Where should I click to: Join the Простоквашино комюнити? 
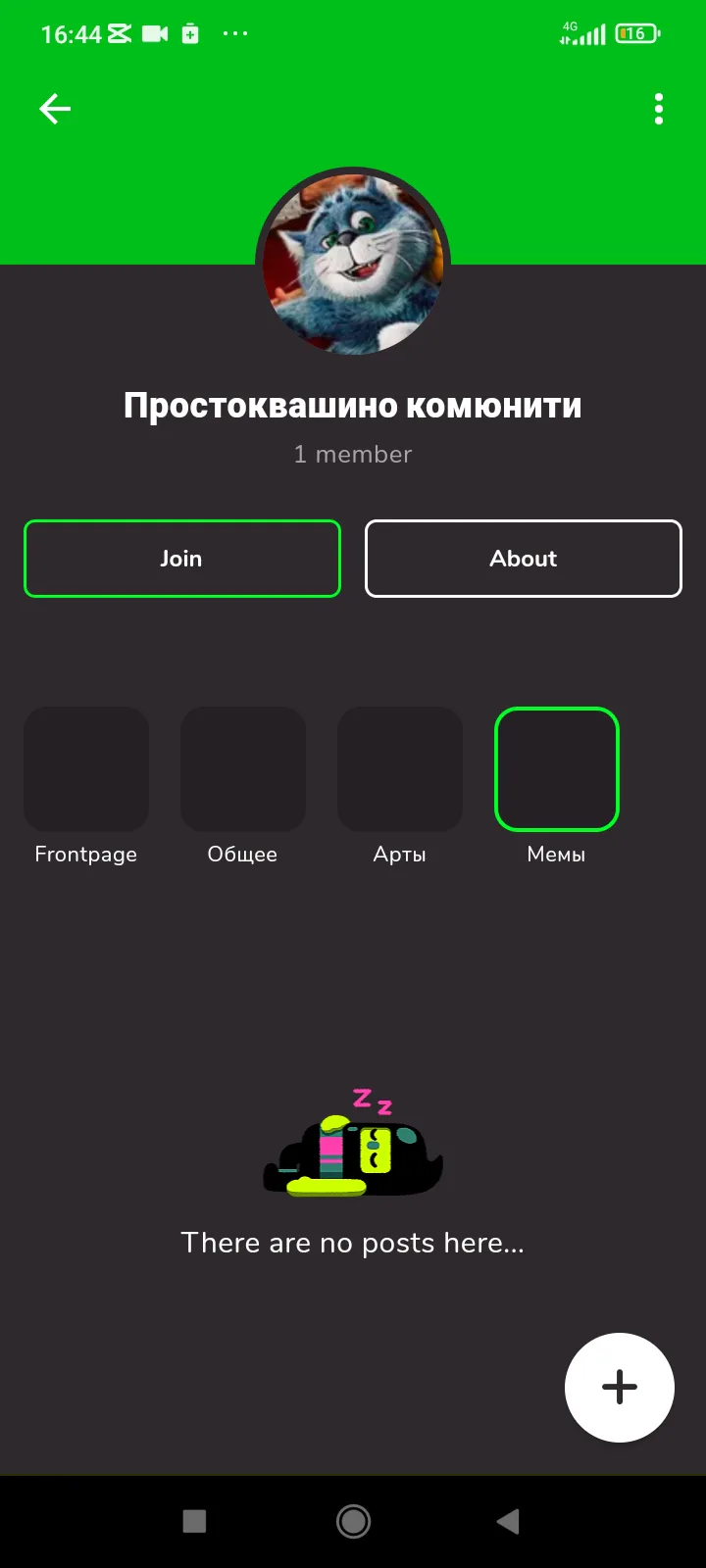[x=182, y=559]
